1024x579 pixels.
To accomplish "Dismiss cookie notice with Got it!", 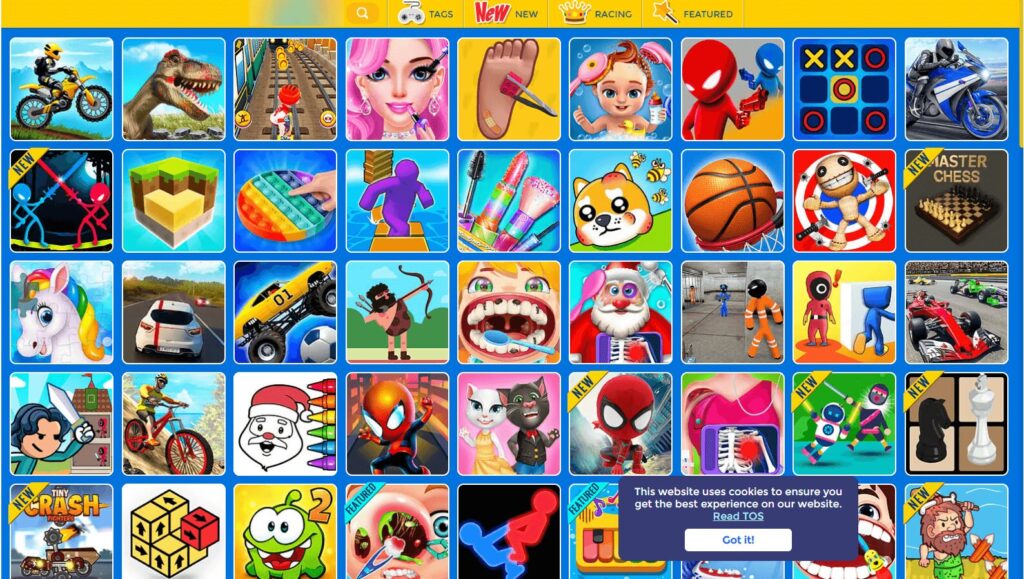I will click(738, 540).
